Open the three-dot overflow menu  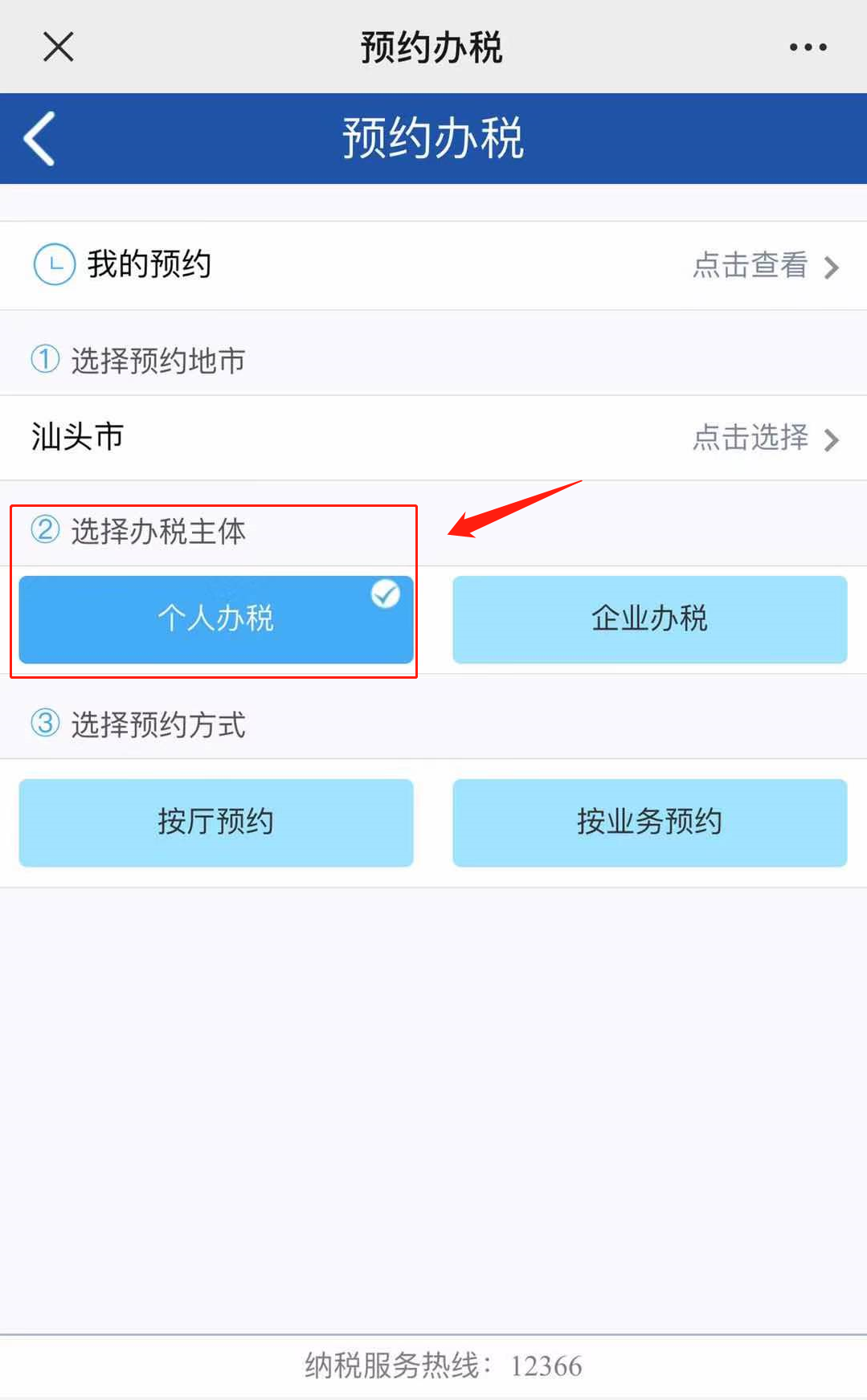[x=808, y=47]
